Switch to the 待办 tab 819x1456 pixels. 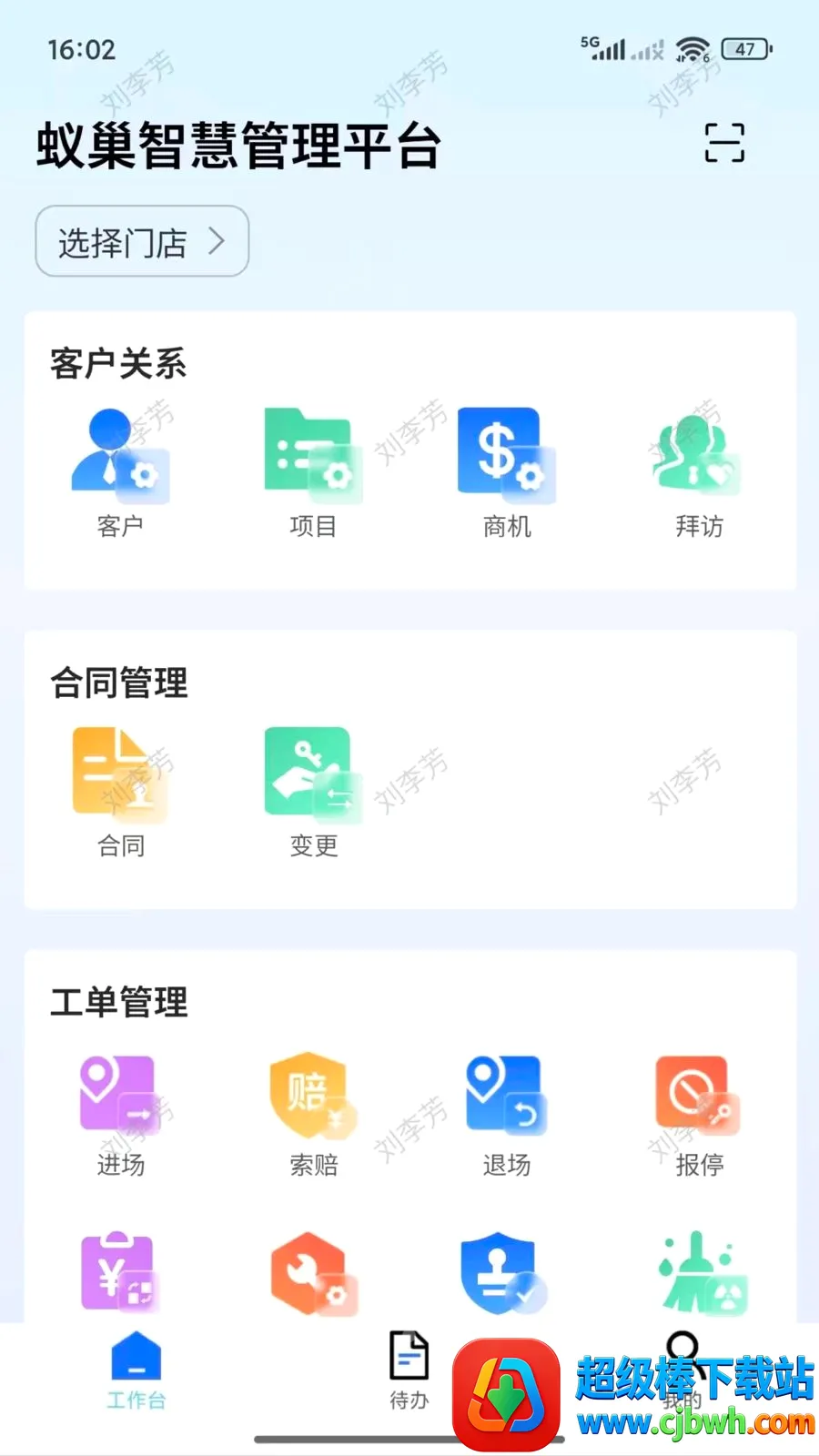(x=409, y=1371)
